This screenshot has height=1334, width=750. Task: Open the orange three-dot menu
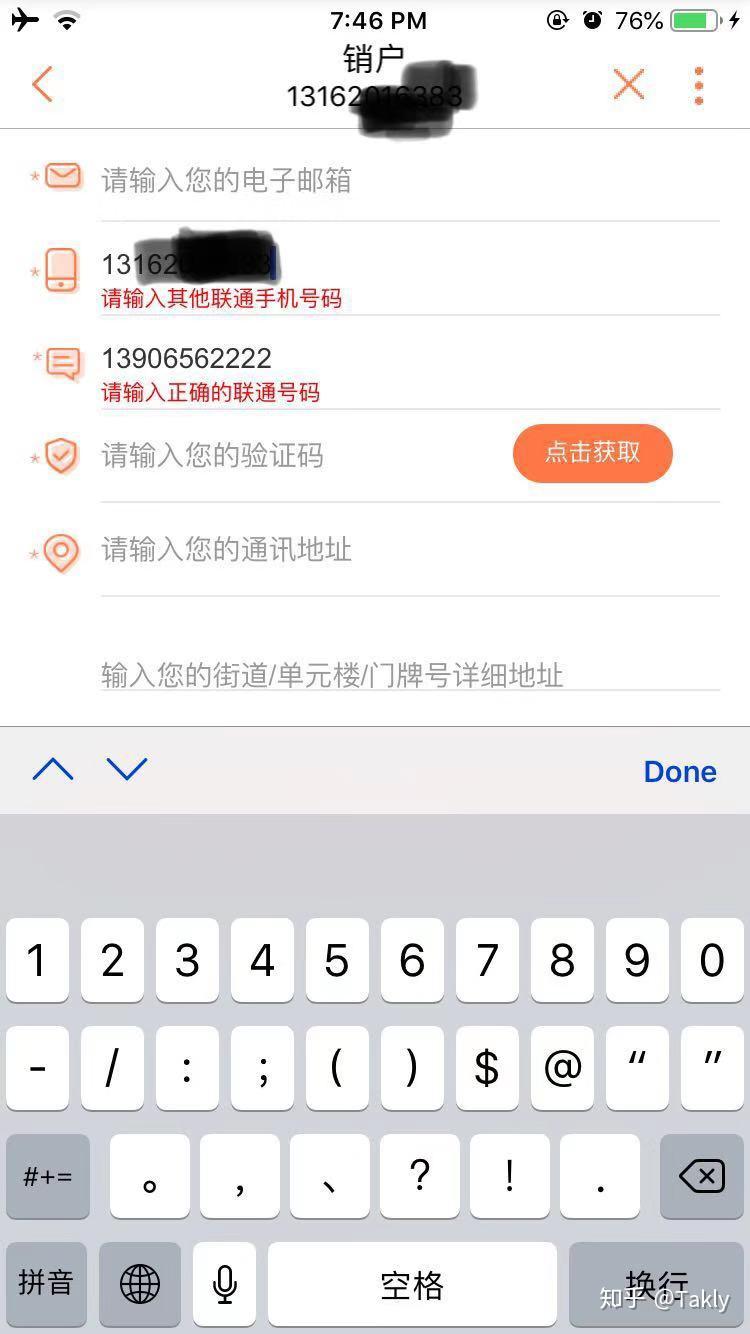point(697,84)
